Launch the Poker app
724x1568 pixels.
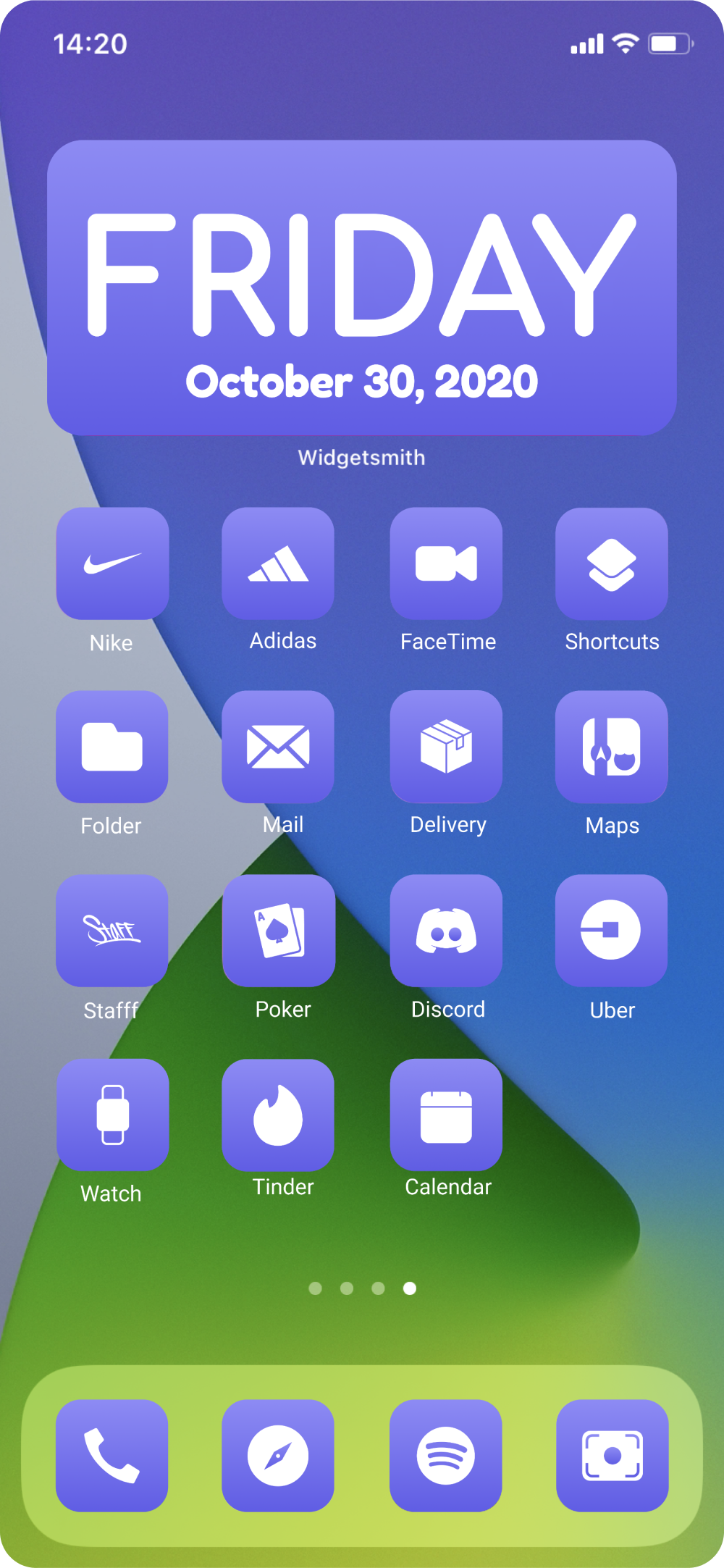pos(279,931)
